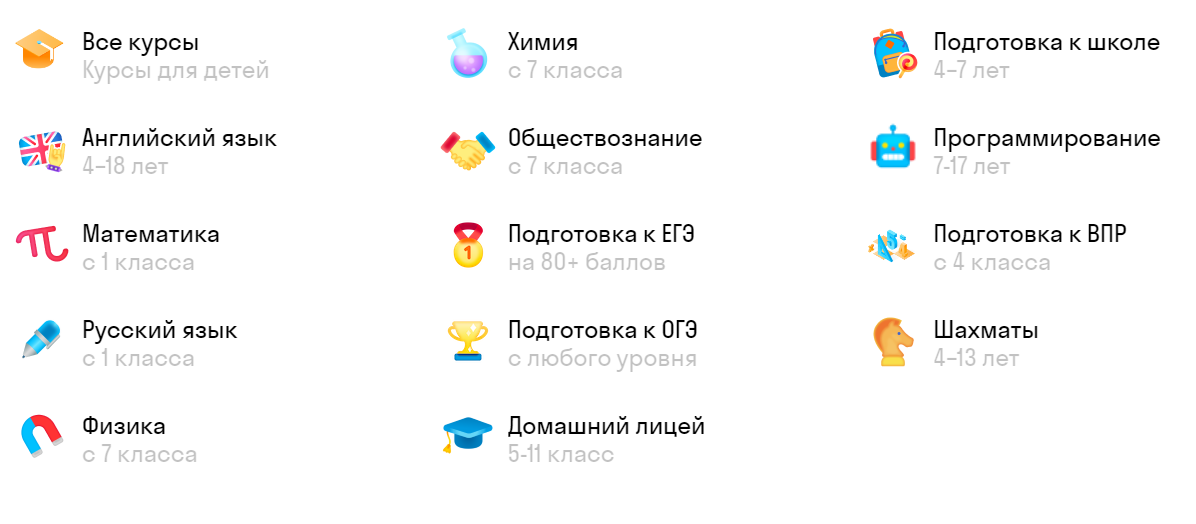
Task: Open the Физика course
Action: point(124,428)
